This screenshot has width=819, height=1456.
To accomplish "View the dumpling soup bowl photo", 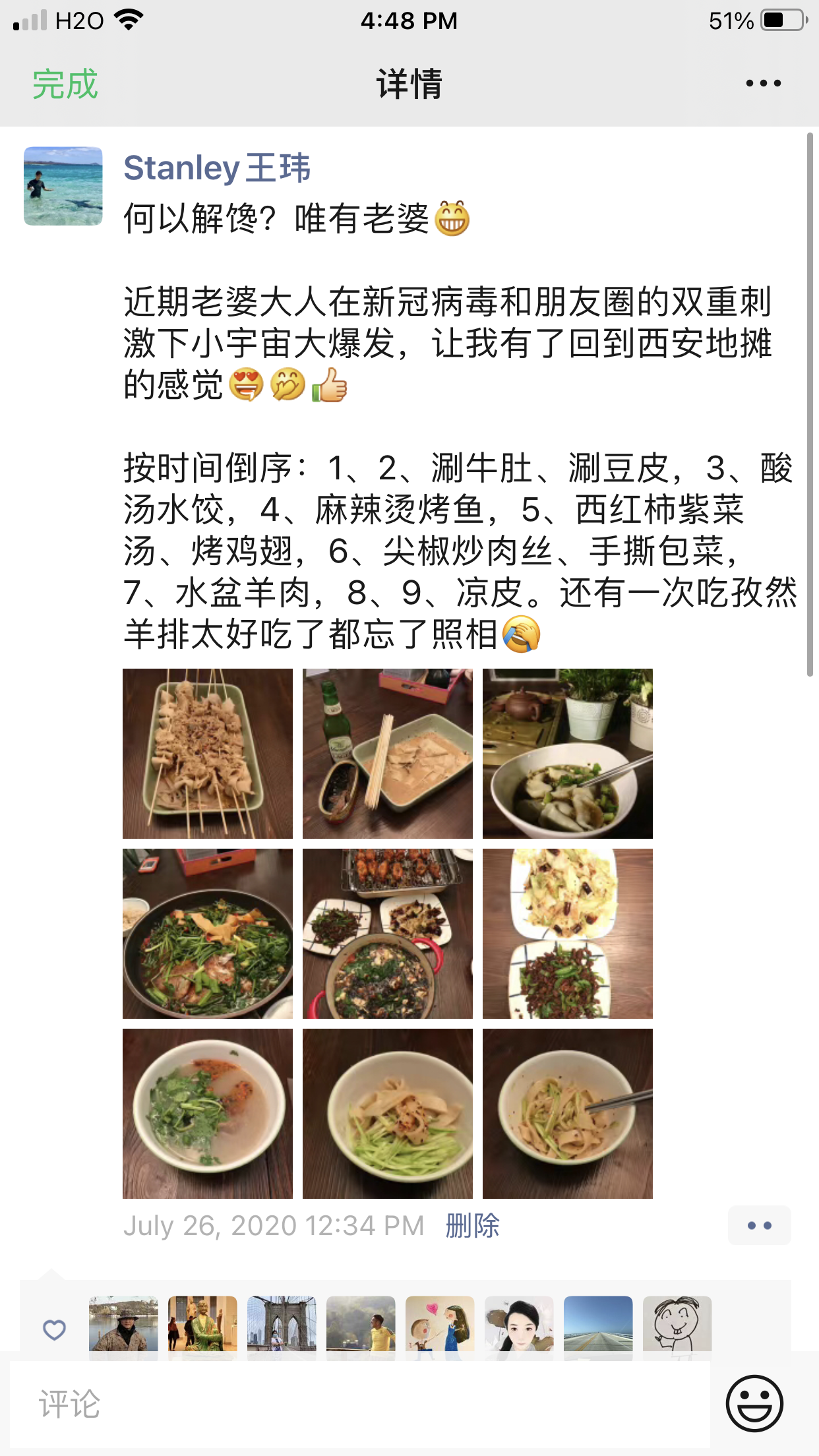I will 568,754.
